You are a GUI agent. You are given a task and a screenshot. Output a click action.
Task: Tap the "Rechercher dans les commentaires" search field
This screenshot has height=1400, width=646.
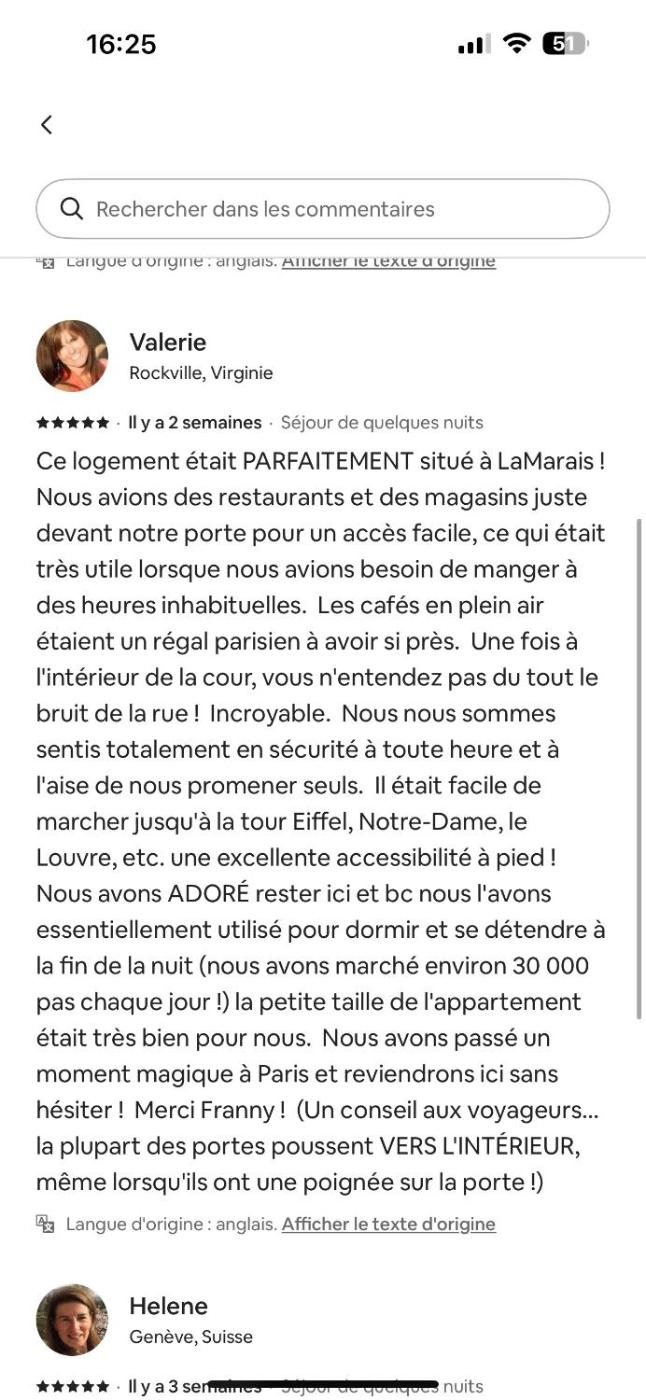[x=322, y=209]
